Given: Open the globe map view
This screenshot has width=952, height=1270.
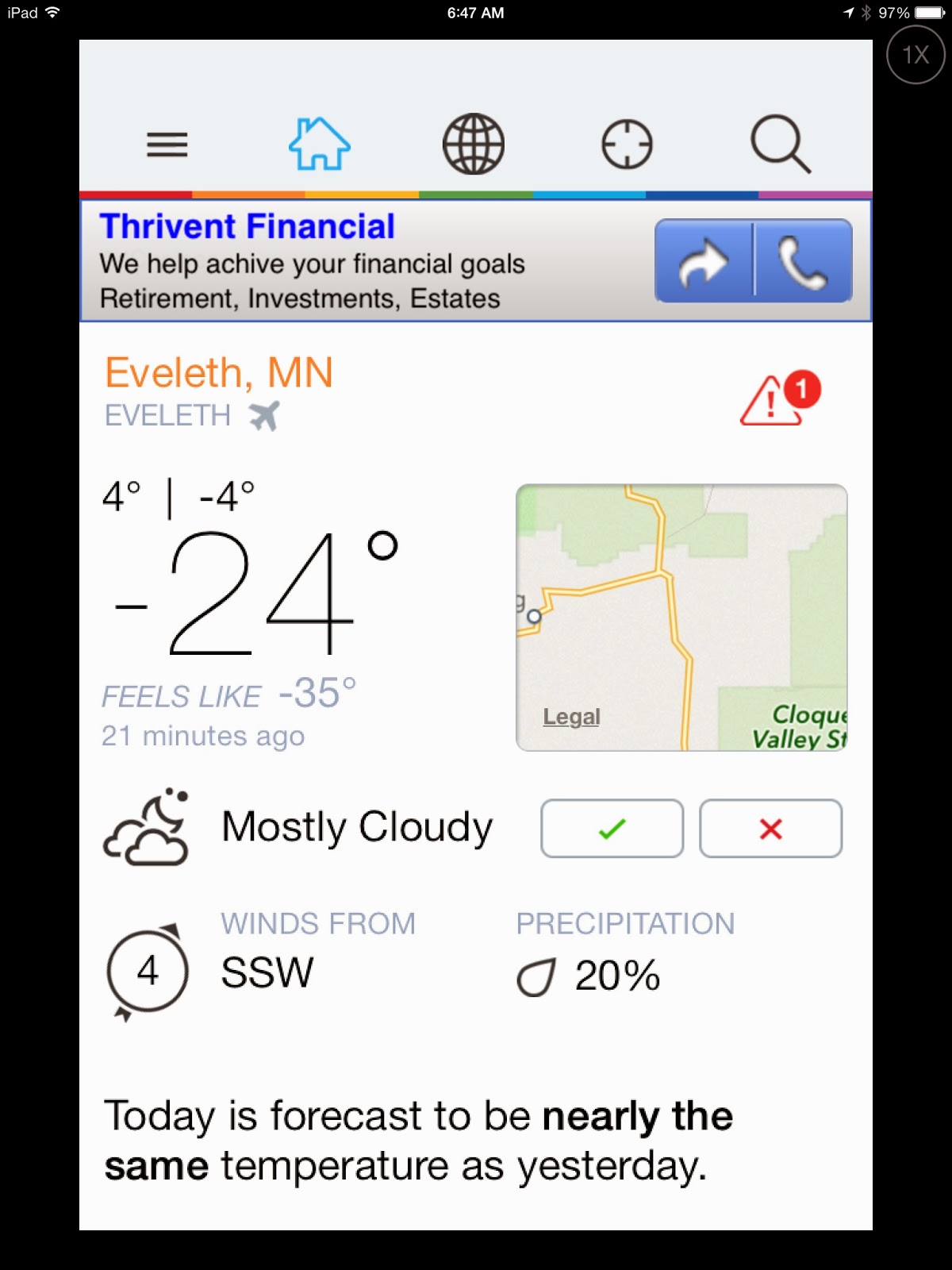Looking at the screenshot, I should (x=474, y=144).
